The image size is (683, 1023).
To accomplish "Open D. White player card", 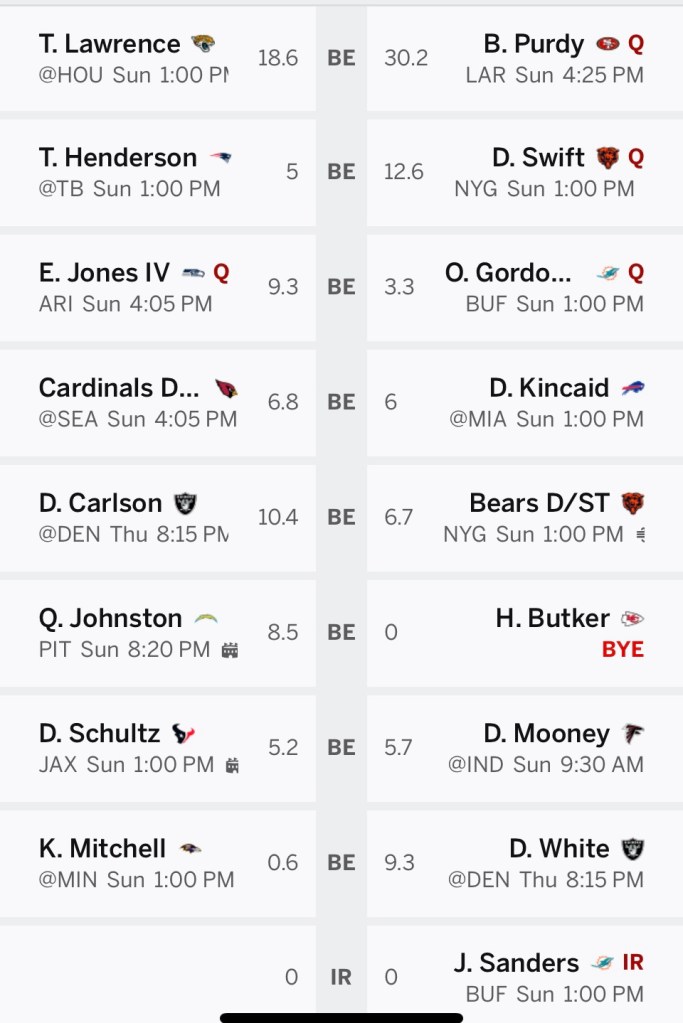I will pos(558,849).
